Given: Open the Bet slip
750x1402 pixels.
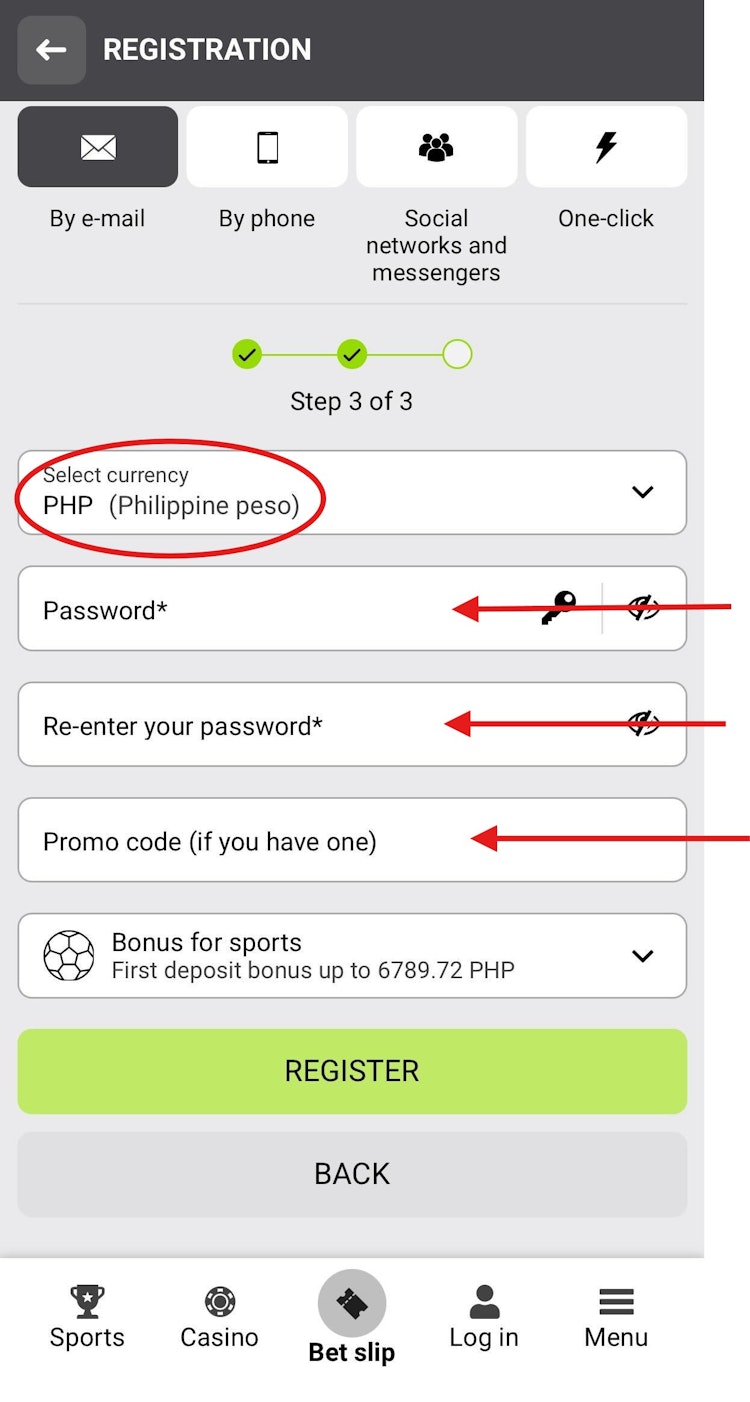Looking at the screenshot, I should pos(352,1318).
